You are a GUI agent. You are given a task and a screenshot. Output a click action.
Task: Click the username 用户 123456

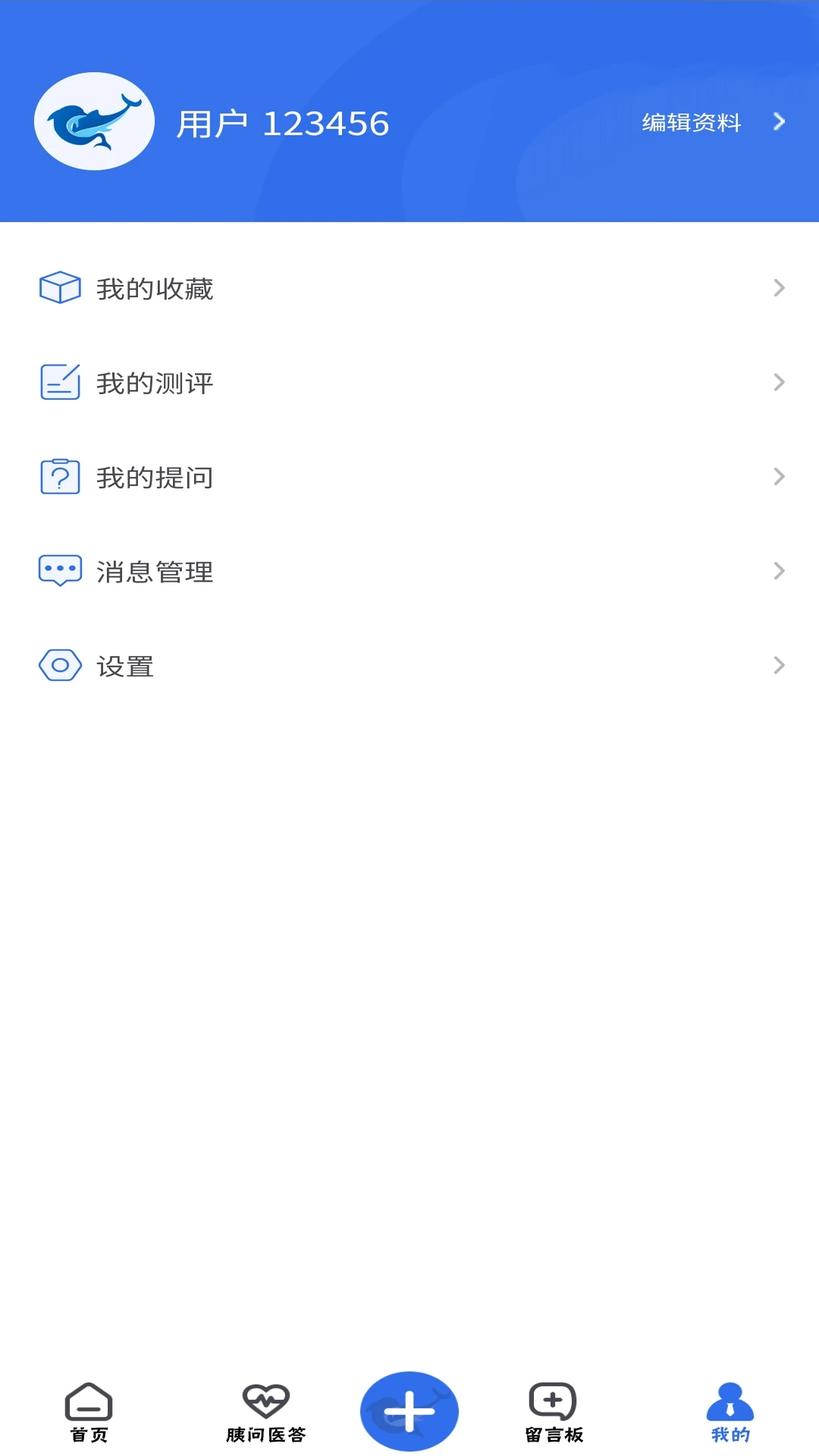282,122
